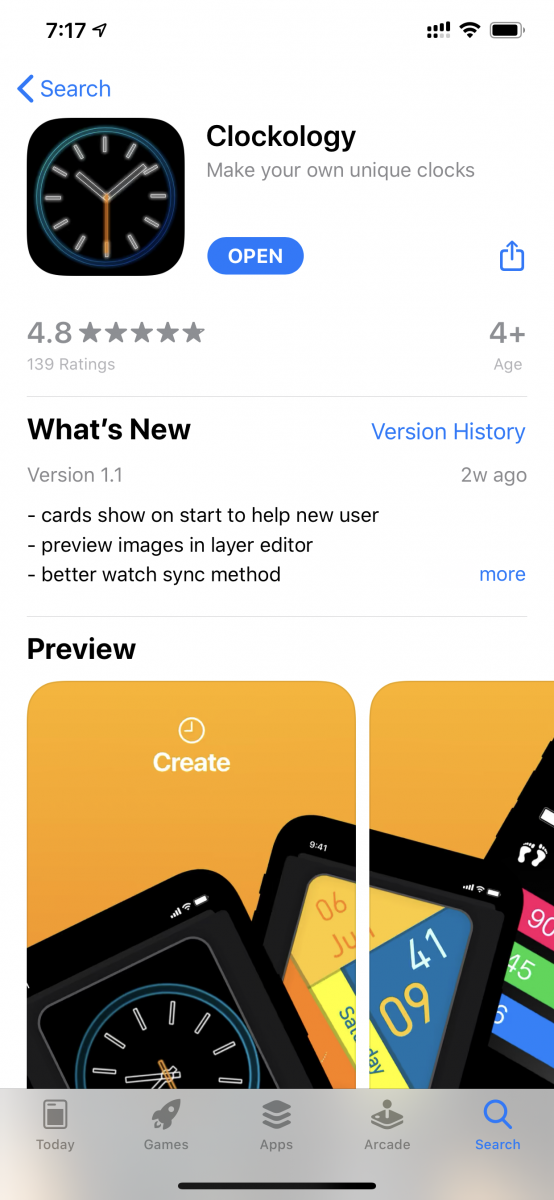Switch to the Today tab

55,1125
